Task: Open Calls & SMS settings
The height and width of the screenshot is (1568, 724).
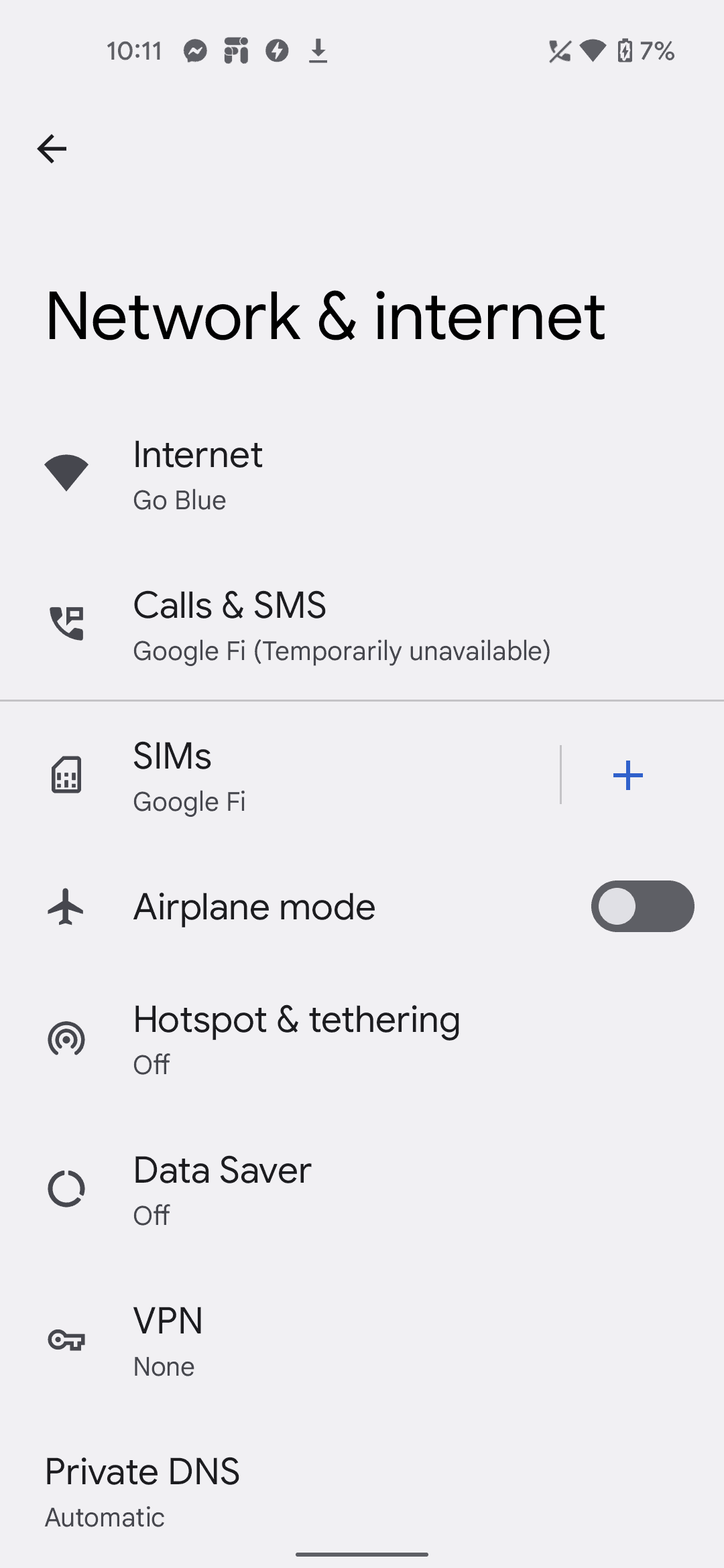Action: [362, 625]
